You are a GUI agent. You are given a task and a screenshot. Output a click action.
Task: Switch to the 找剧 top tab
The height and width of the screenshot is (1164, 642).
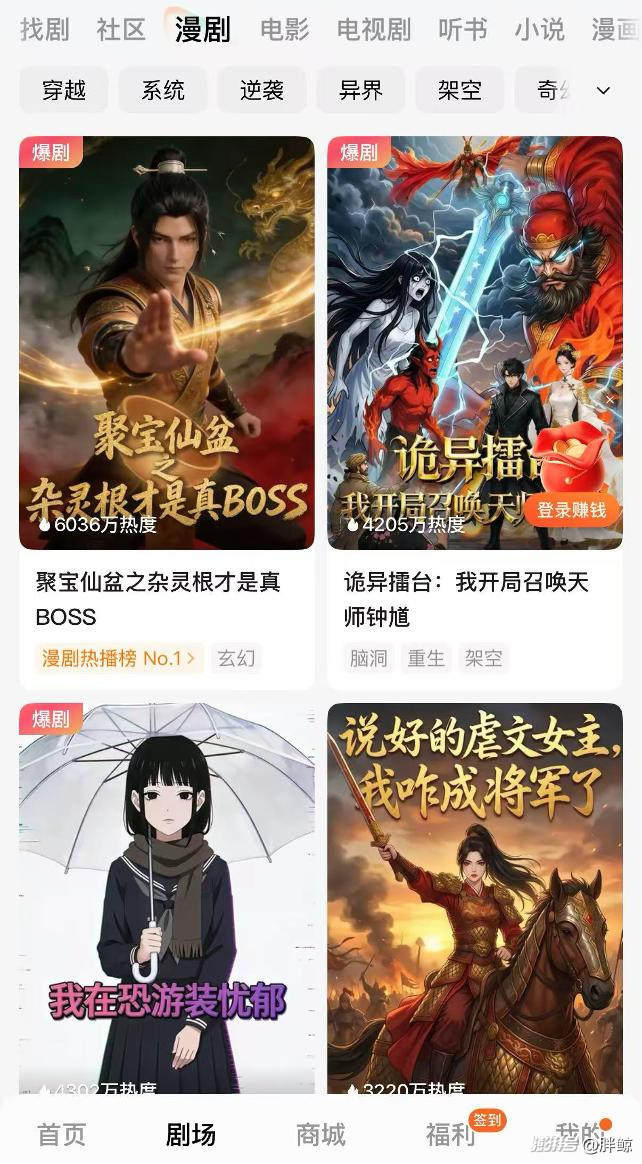[x=44, y=30]
